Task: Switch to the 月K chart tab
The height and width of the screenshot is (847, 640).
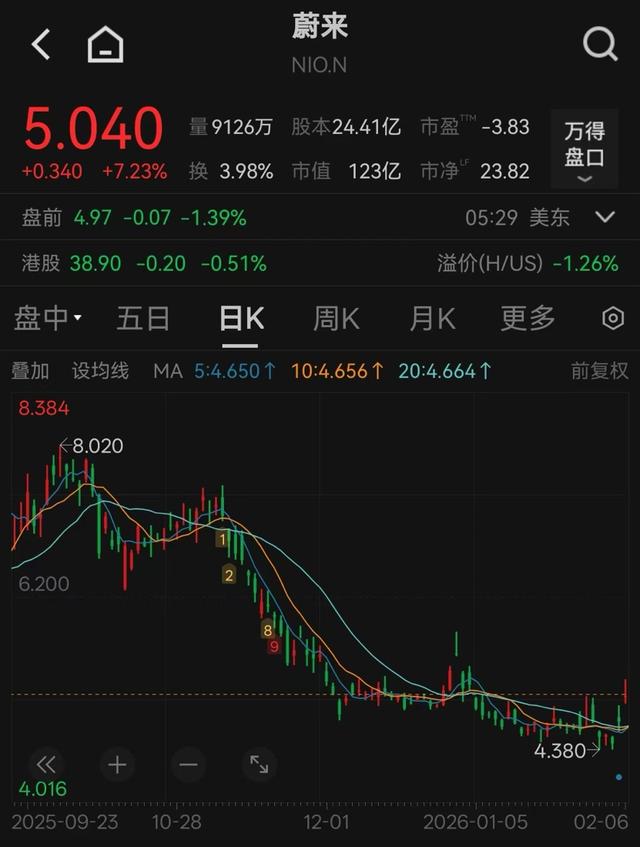Action: point(432,319)
